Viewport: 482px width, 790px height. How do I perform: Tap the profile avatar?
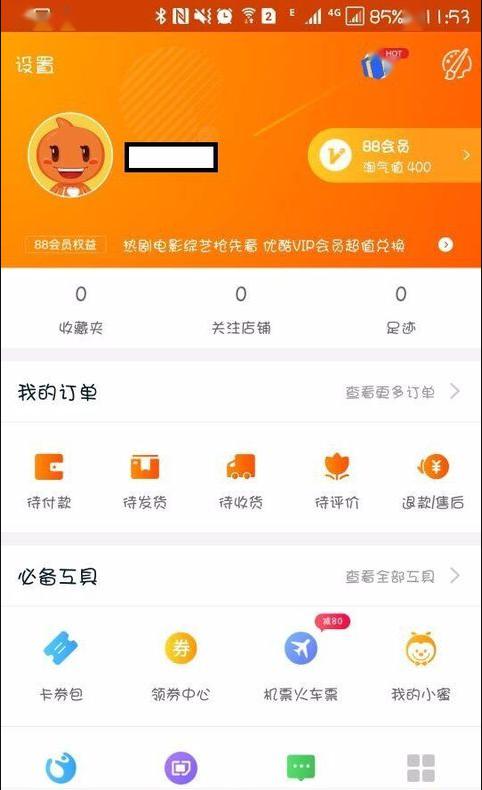[x=71, y=155]
